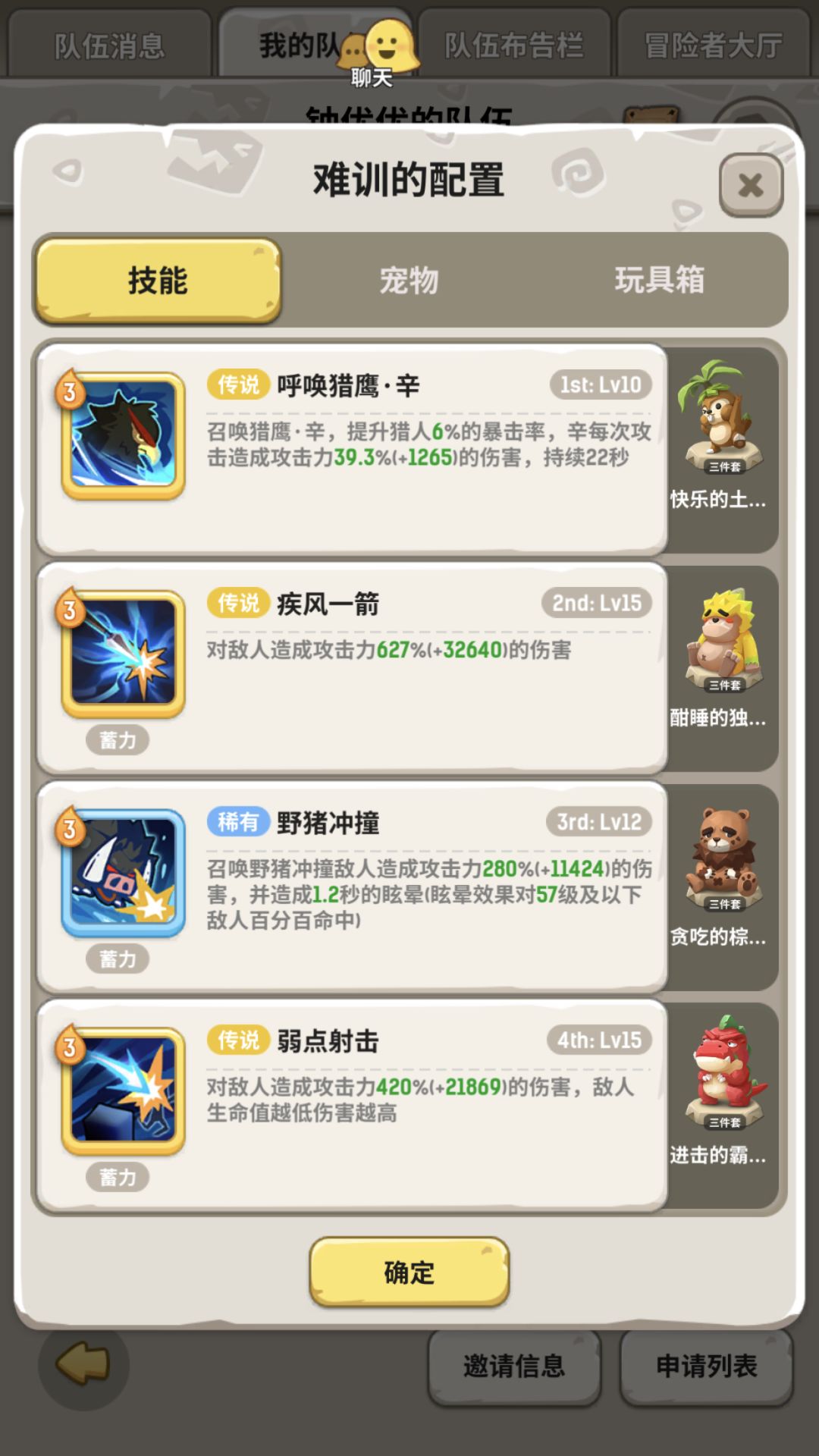
Task: Expand the 1st: Lv10 skill level badge
Action: (x=599, y=385)
